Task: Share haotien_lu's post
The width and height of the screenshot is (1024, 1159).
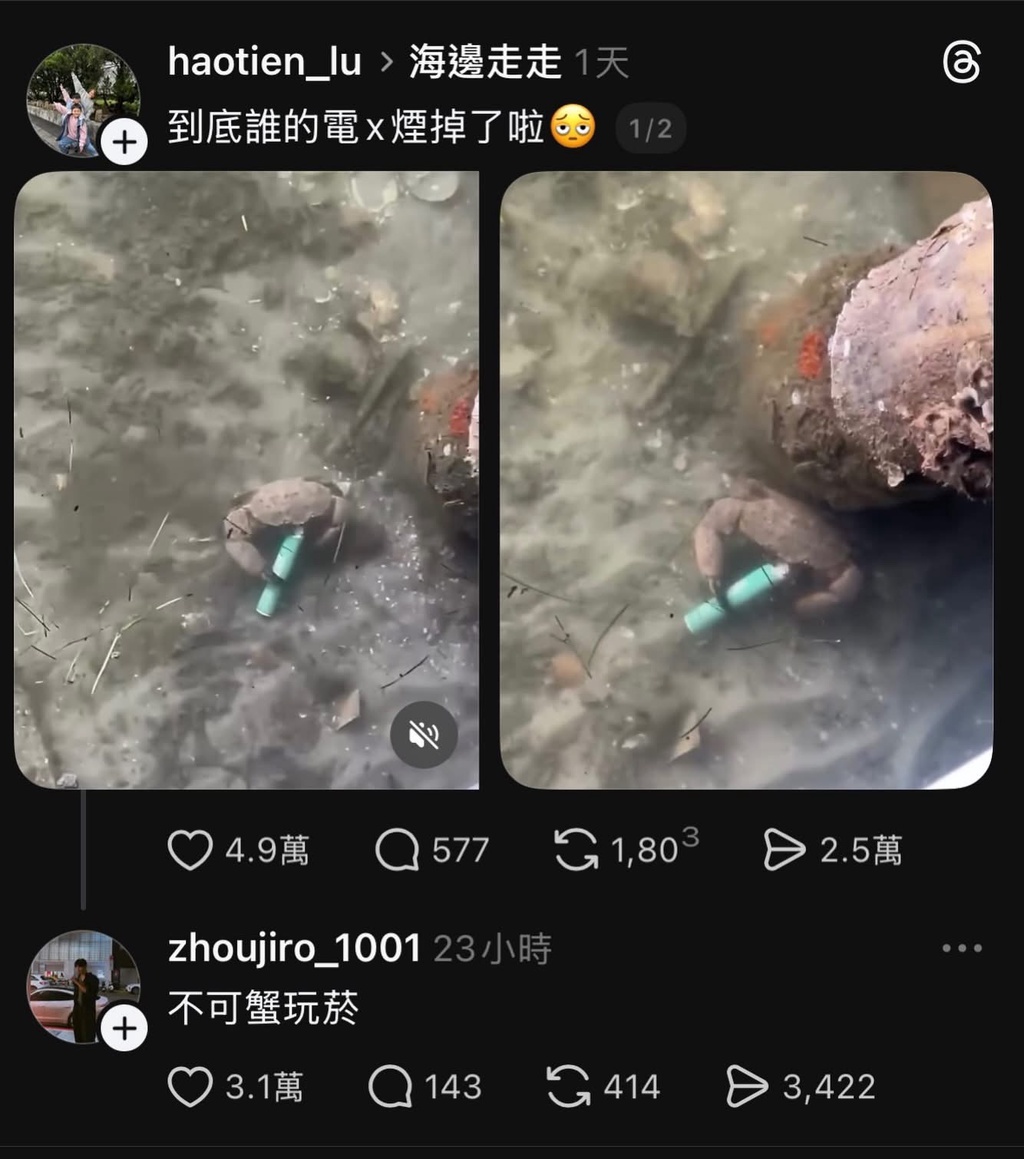Action: [x=784, y=851]
